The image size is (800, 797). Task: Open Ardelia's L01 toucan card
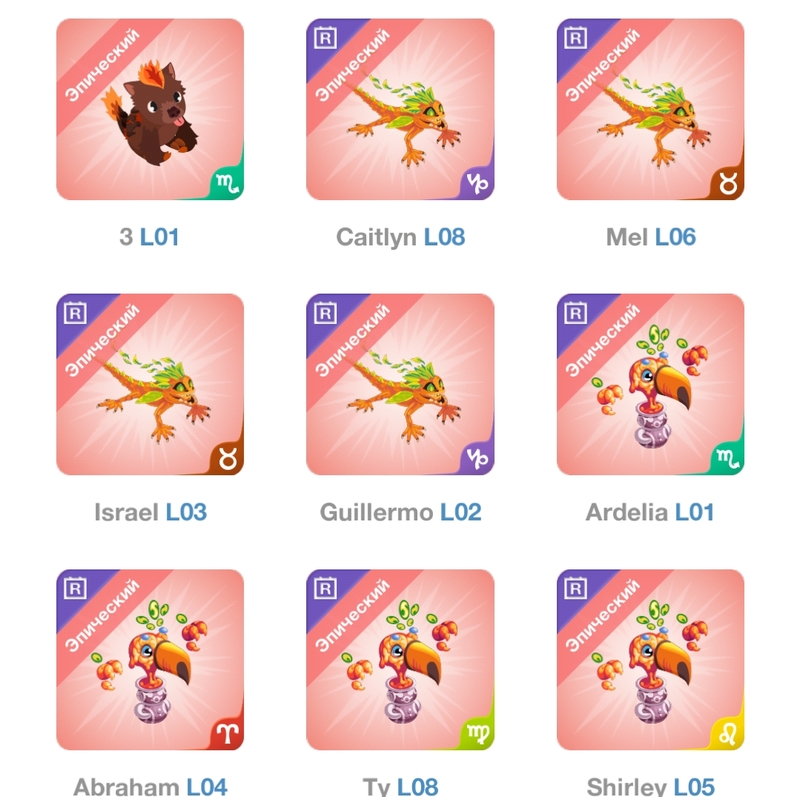(650, 385)
